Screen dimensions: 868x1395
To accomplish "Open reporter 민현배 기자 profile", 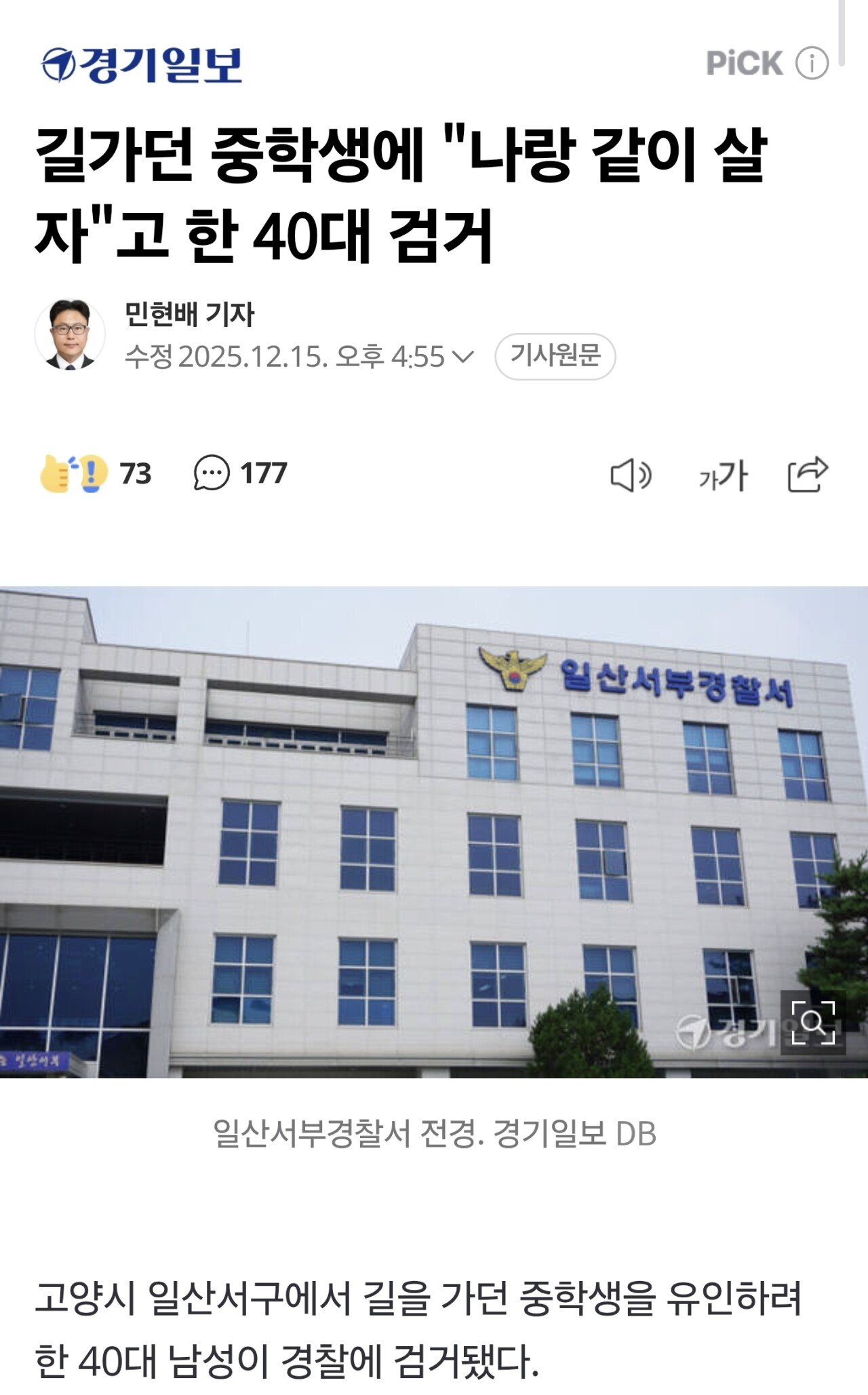I will (x=190, y=314).
